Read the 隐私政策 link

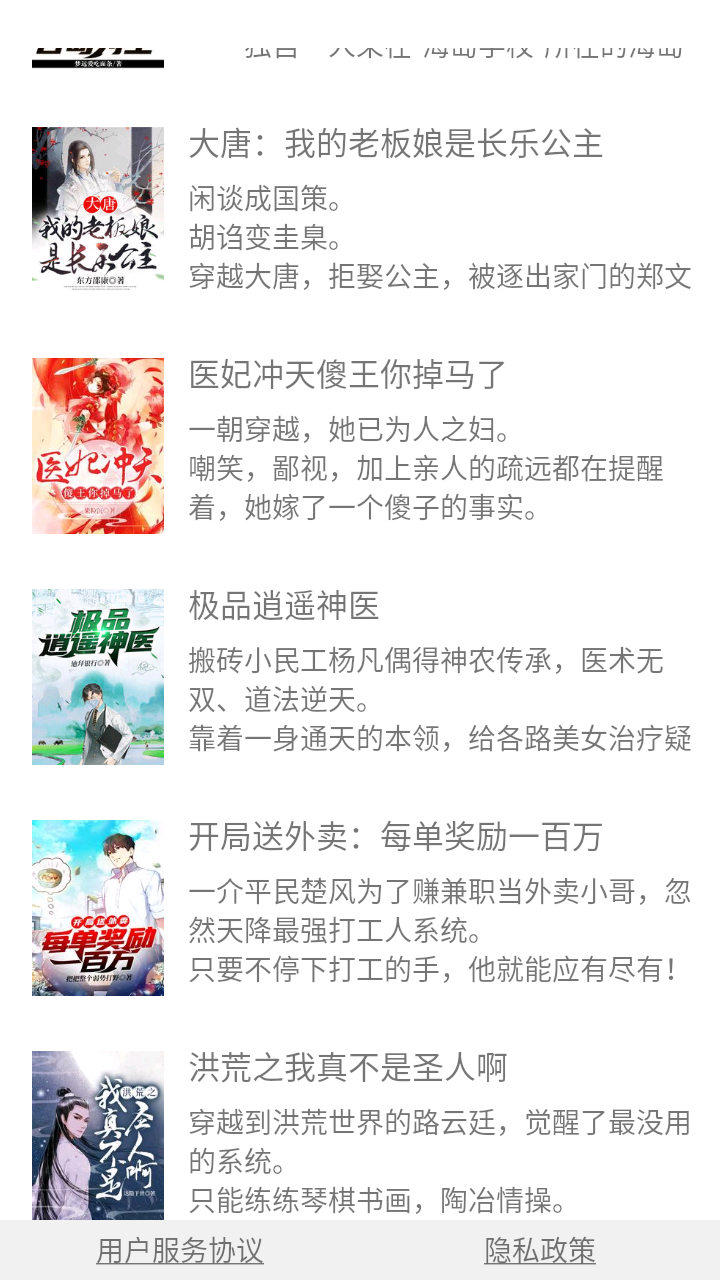point(540,1251)
